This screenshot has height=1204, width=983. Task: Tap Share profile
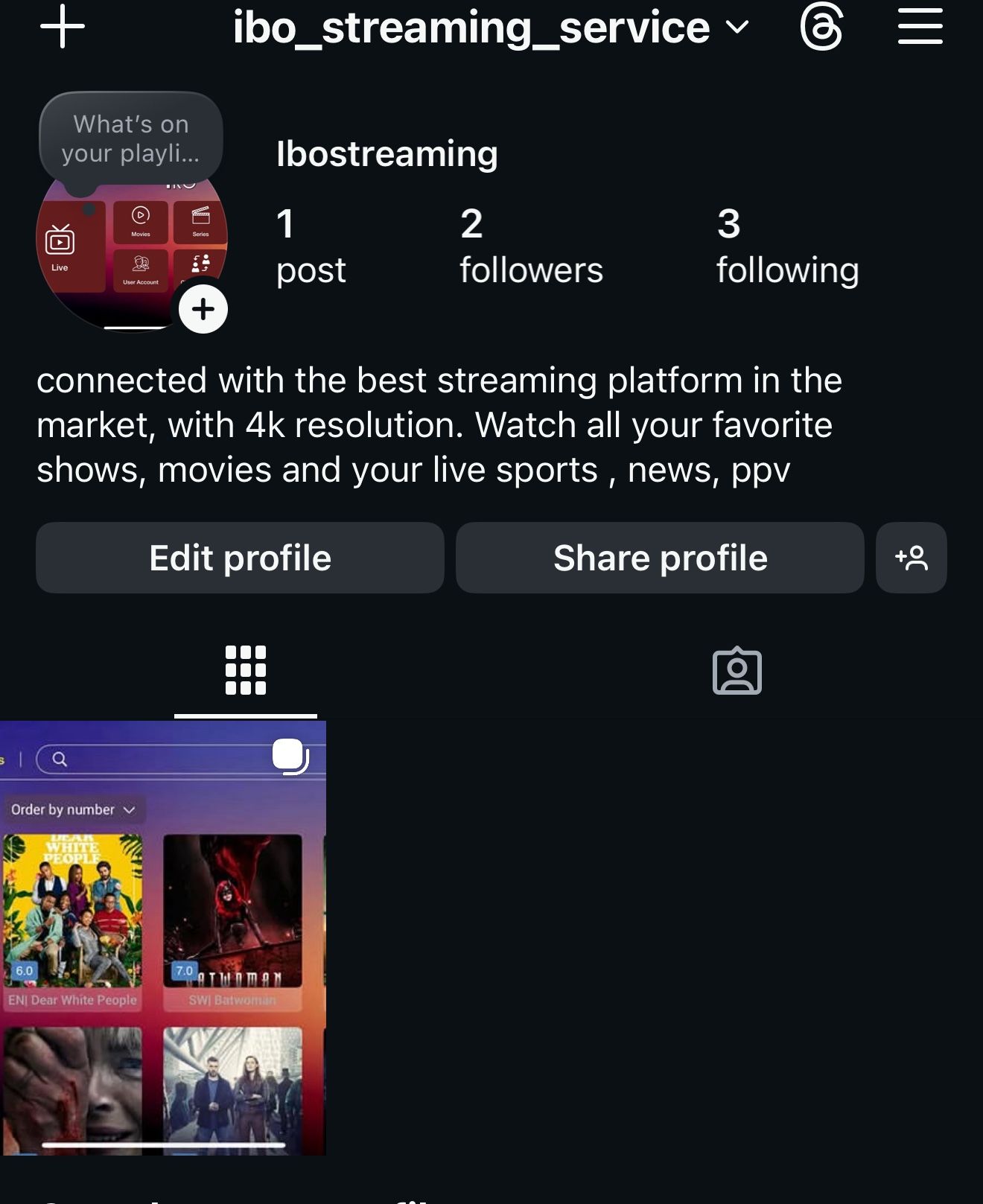pos(660,558)
